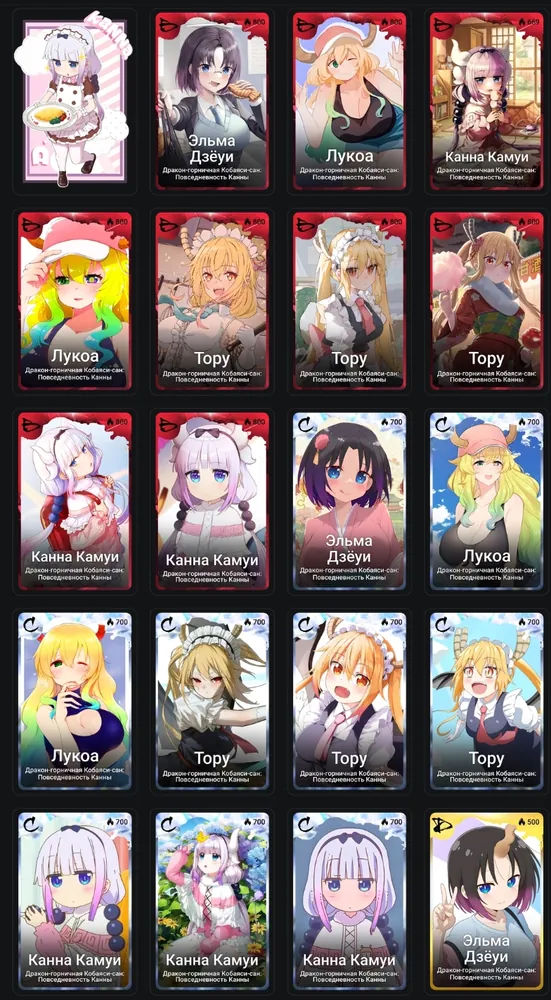This screenshot has width=551, height=1000.
Task: Open the blue Канна Камуи card among flowers
Action: pyautogui.click(x=212, y=900)
